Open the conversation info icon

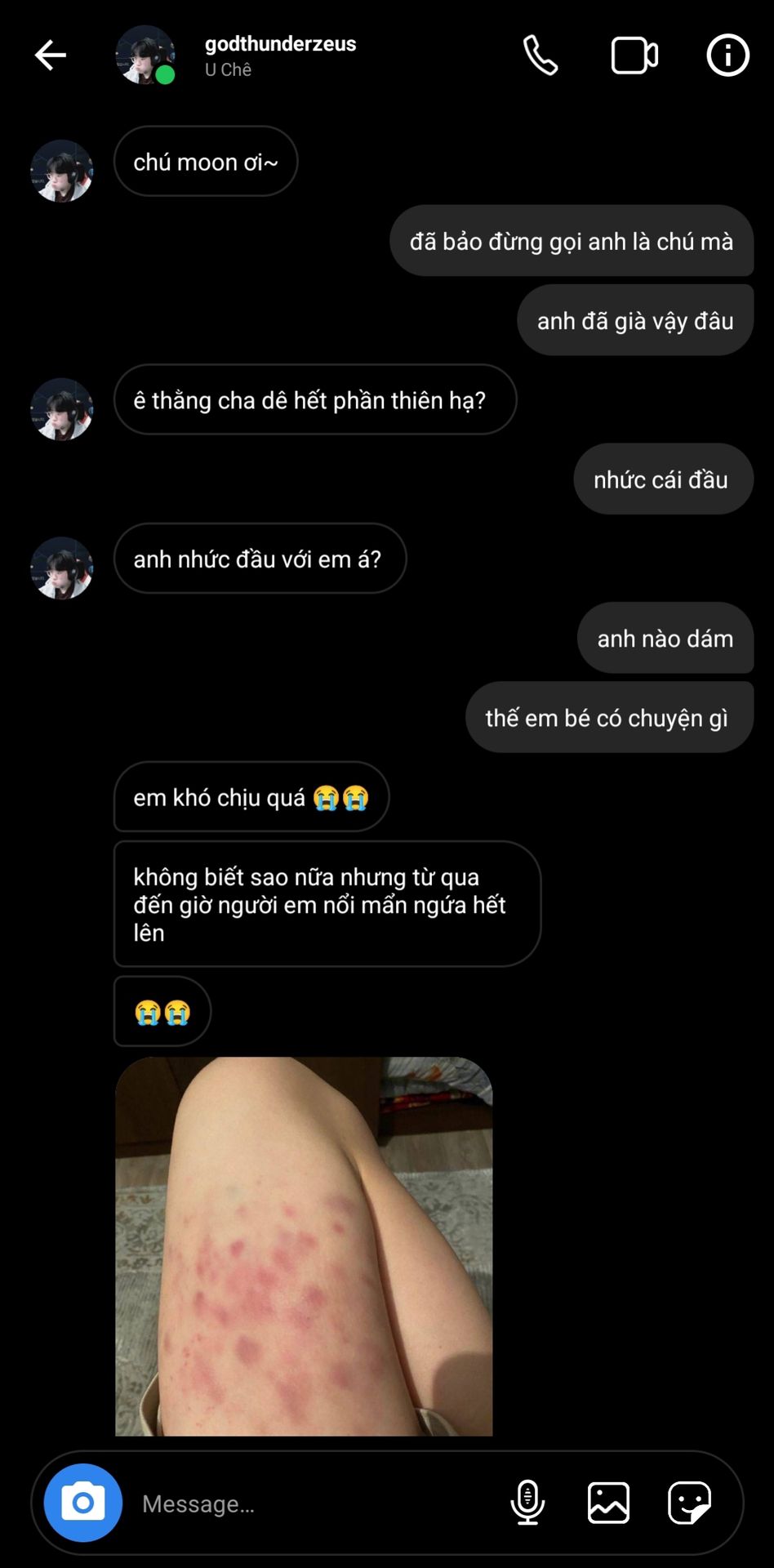click(x=727, y=56)
